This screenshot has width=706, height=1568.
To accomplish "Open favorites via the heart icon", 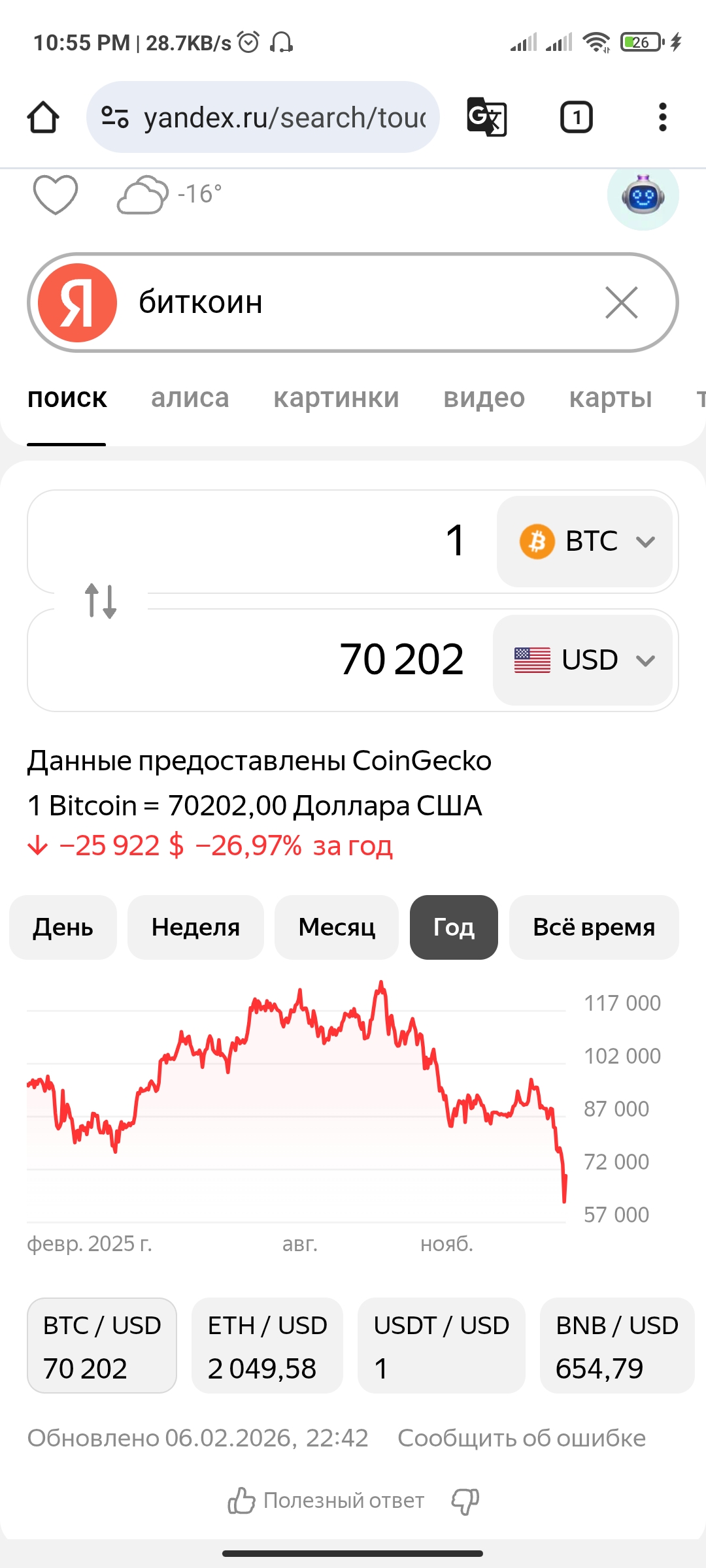I will click(56, 195).
